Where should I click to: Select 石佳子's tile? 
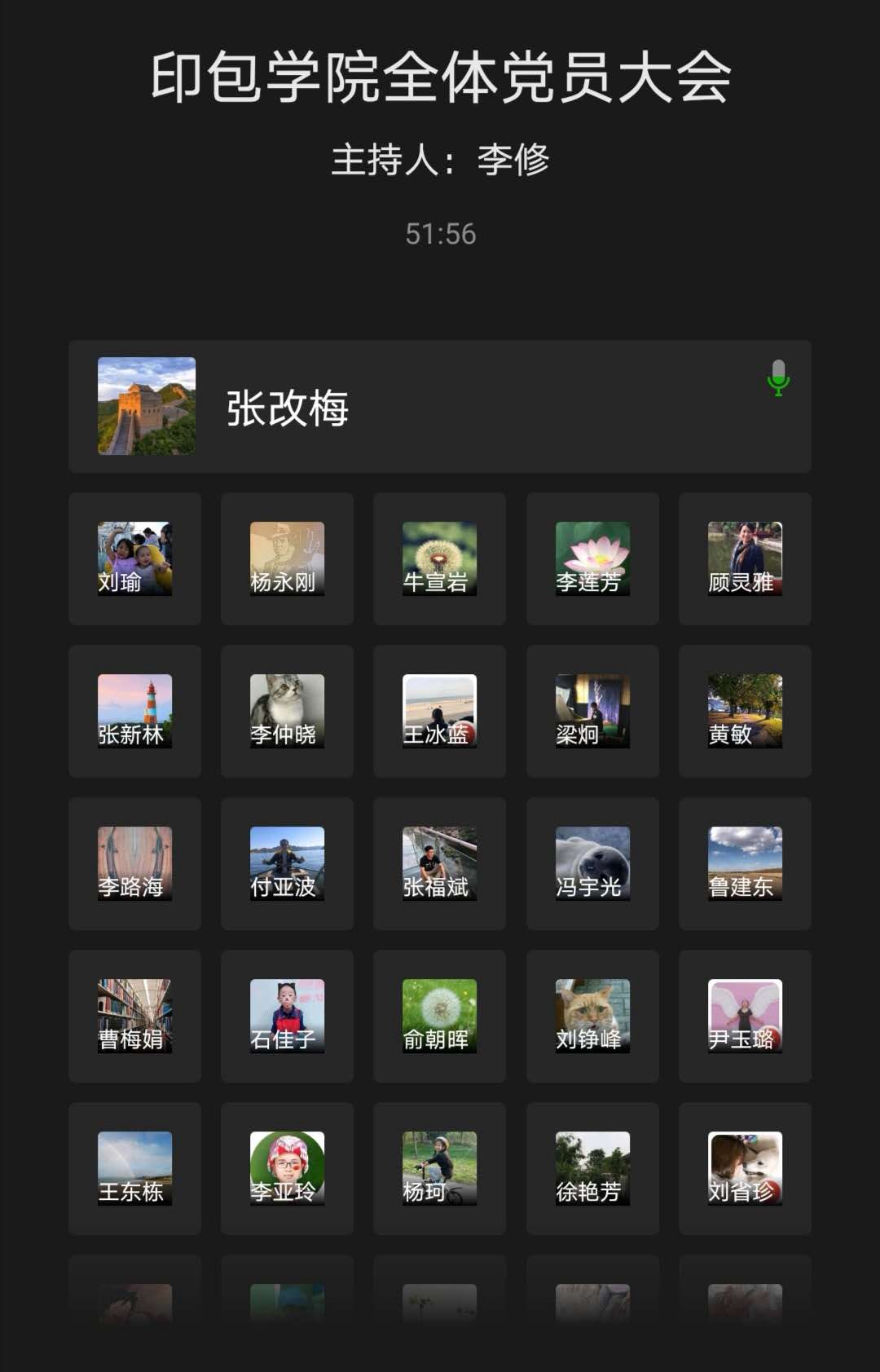[287, 1016]
